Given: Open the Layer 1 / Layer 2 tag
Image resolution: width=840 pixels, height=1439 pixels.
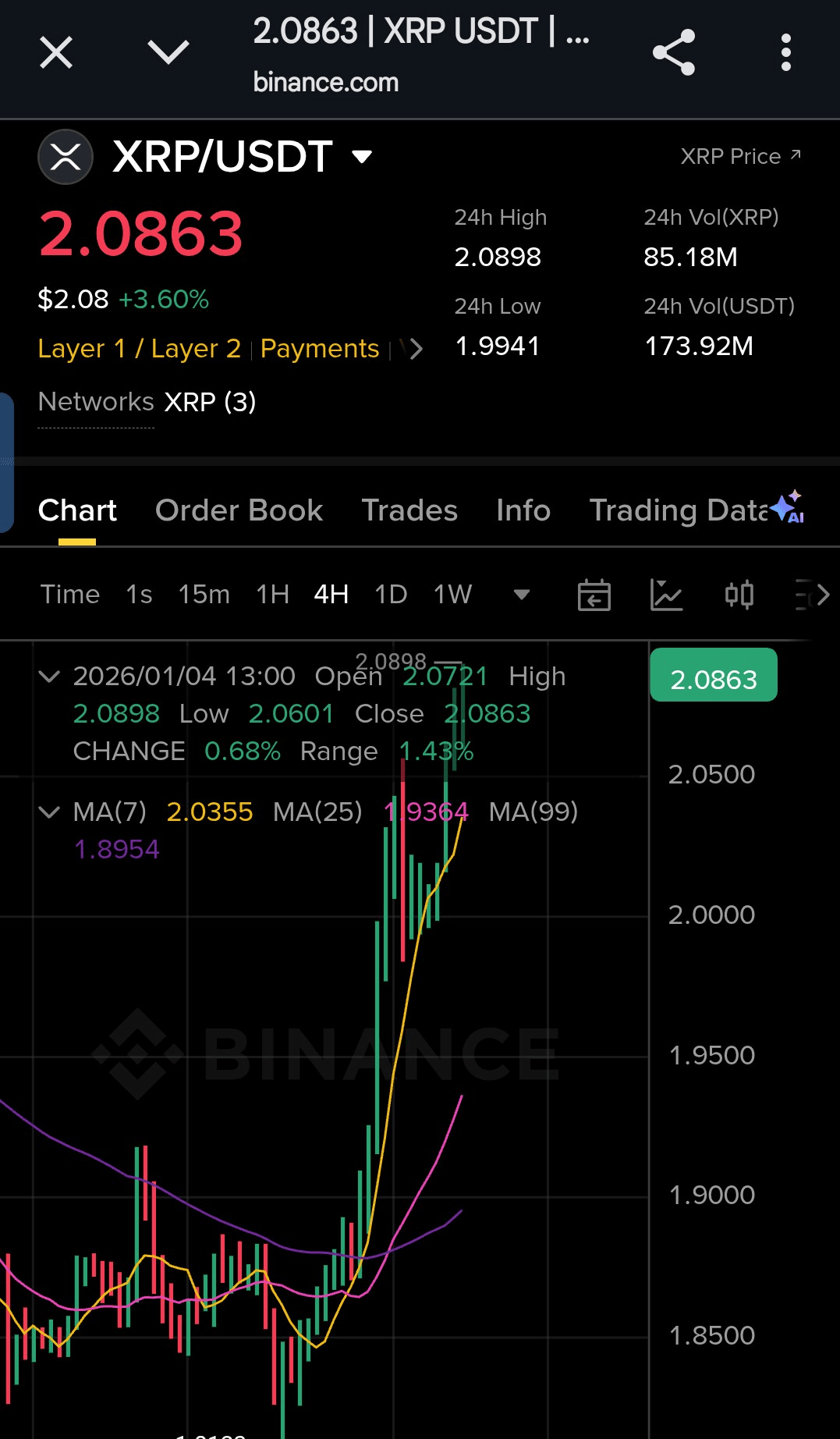Looking at the screenshot, I should (x=140, y=349).
